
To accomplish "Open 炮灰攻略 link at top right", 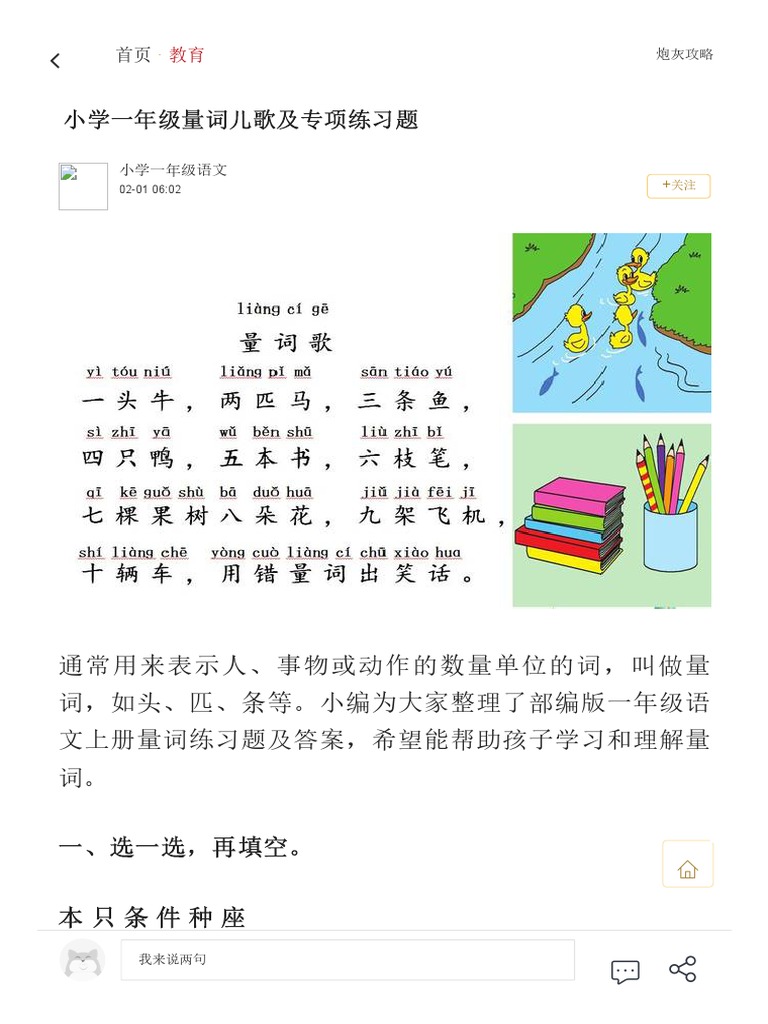I will pos(684,54).
